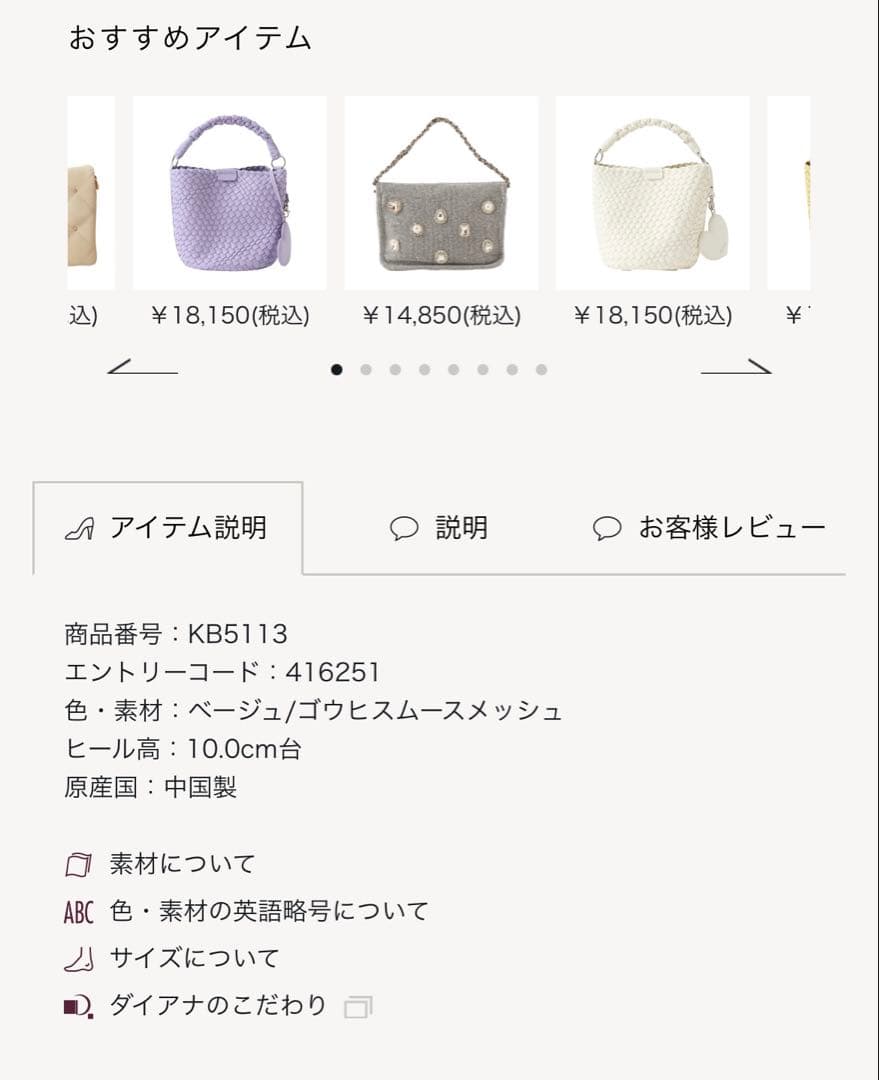Click the speech bubble icon beside 説明
Image resolution: width=879 pixels, height=1080 pixels.
click(403, 527)
